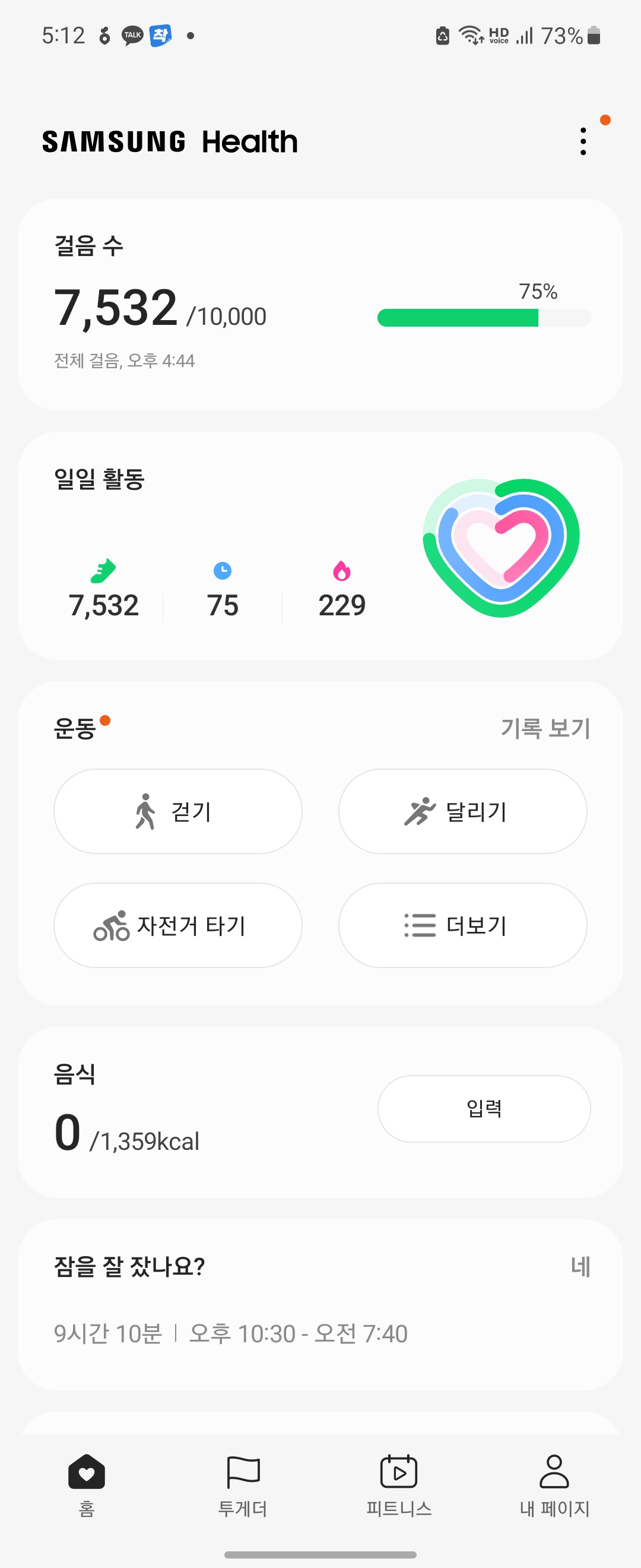
Task: Switch to the 피트니스 tab
Action: click(x=398, y=1483)
